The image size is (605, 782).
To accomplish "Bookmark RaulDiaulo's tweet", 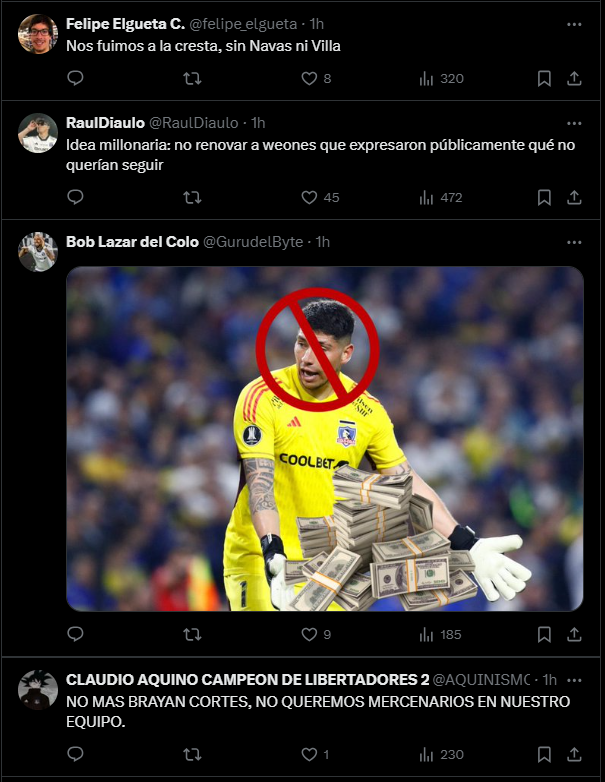I will tap(544, 197).
